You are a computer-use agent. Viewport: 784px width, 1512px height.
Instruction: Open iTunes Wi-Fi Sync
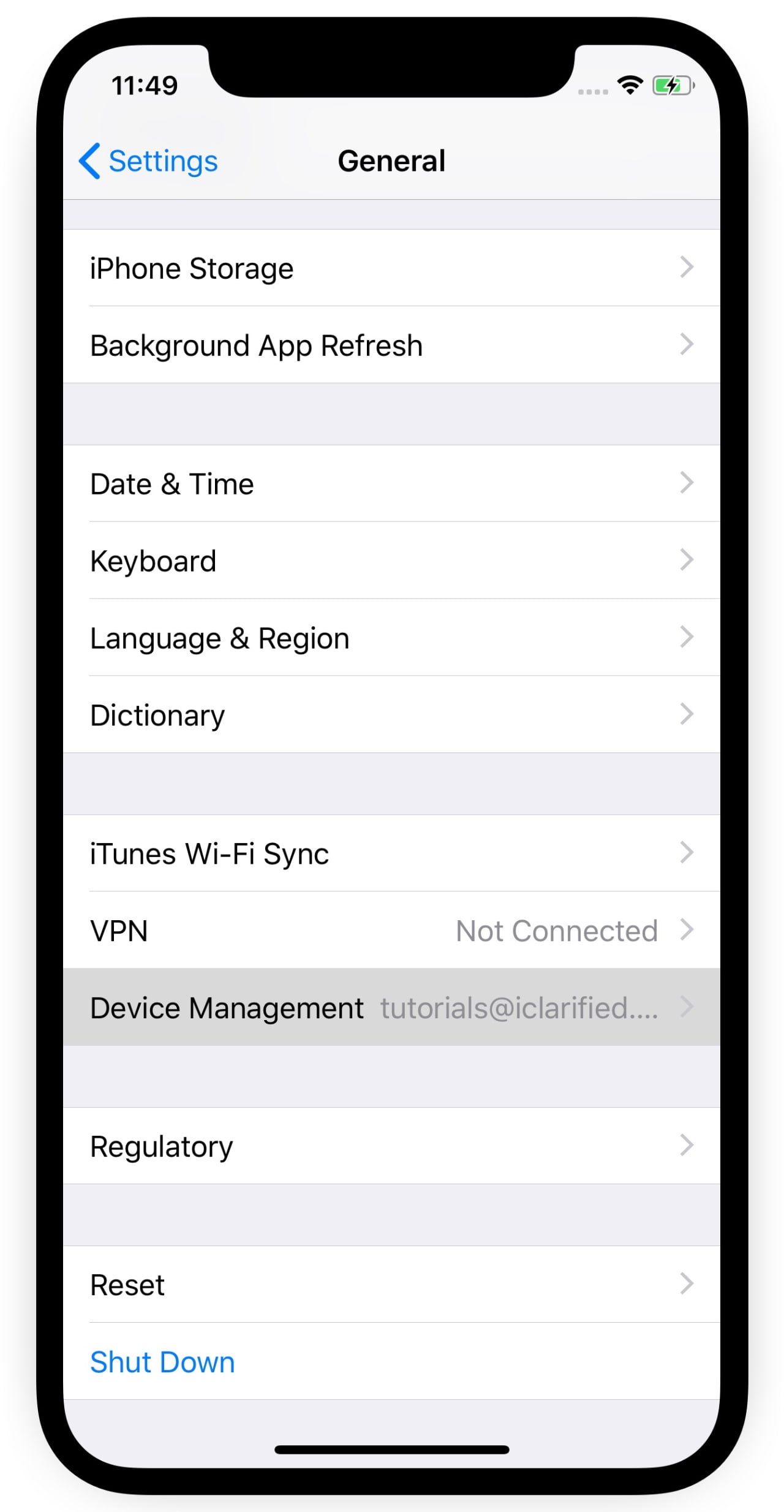coord(392,853)
